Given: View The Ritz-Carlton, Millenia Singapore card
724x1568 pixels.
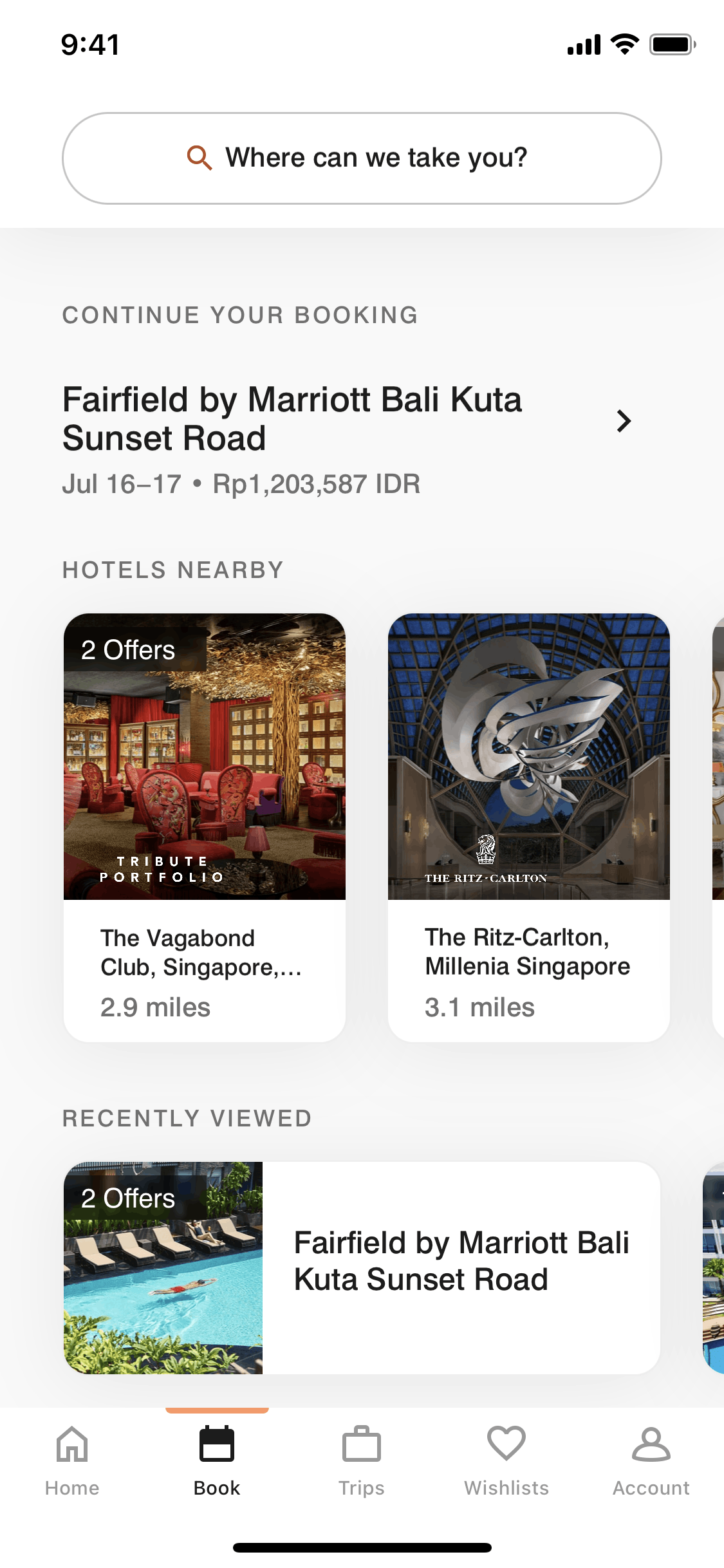Looking at the screenshot, I should pos(528,826).
